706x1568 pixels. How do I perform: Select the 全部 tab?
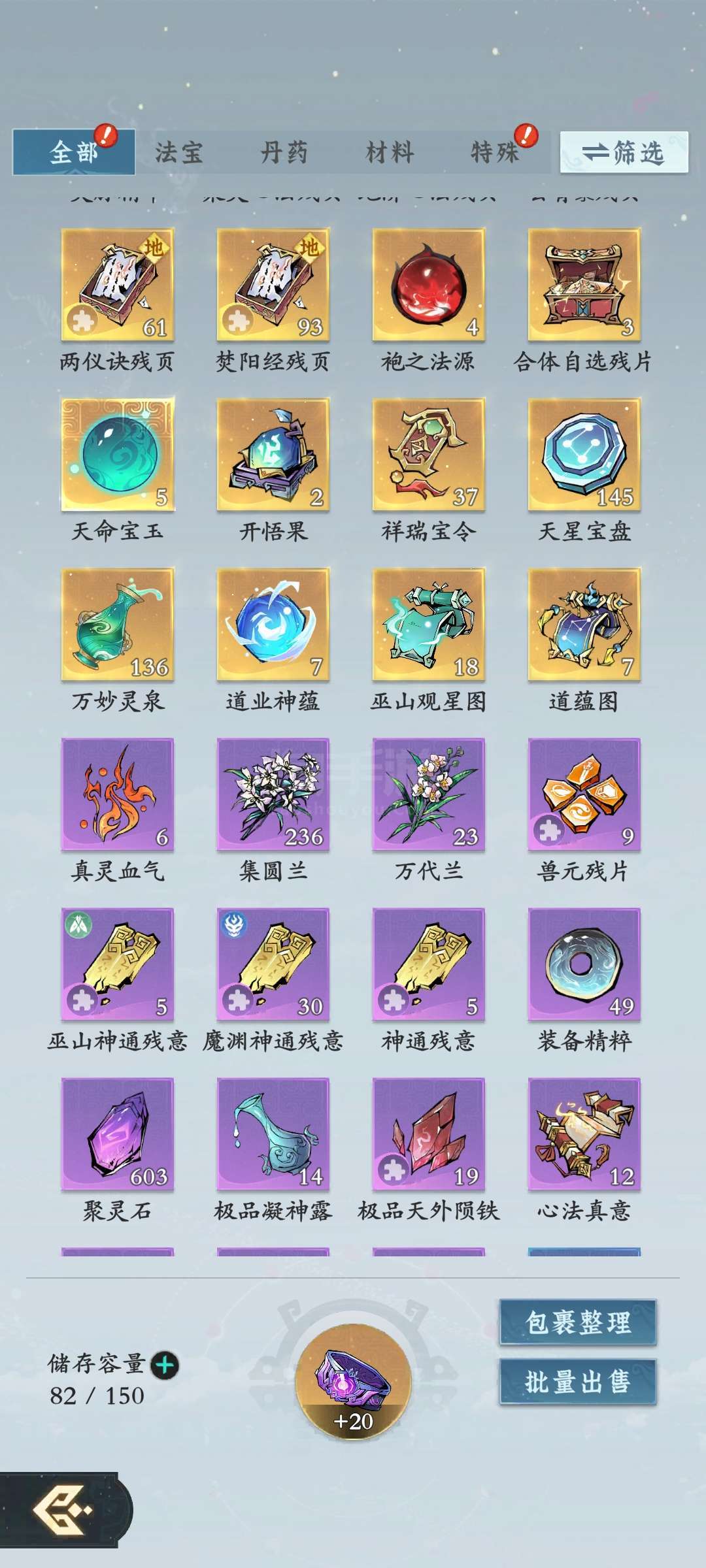point(74,153)
